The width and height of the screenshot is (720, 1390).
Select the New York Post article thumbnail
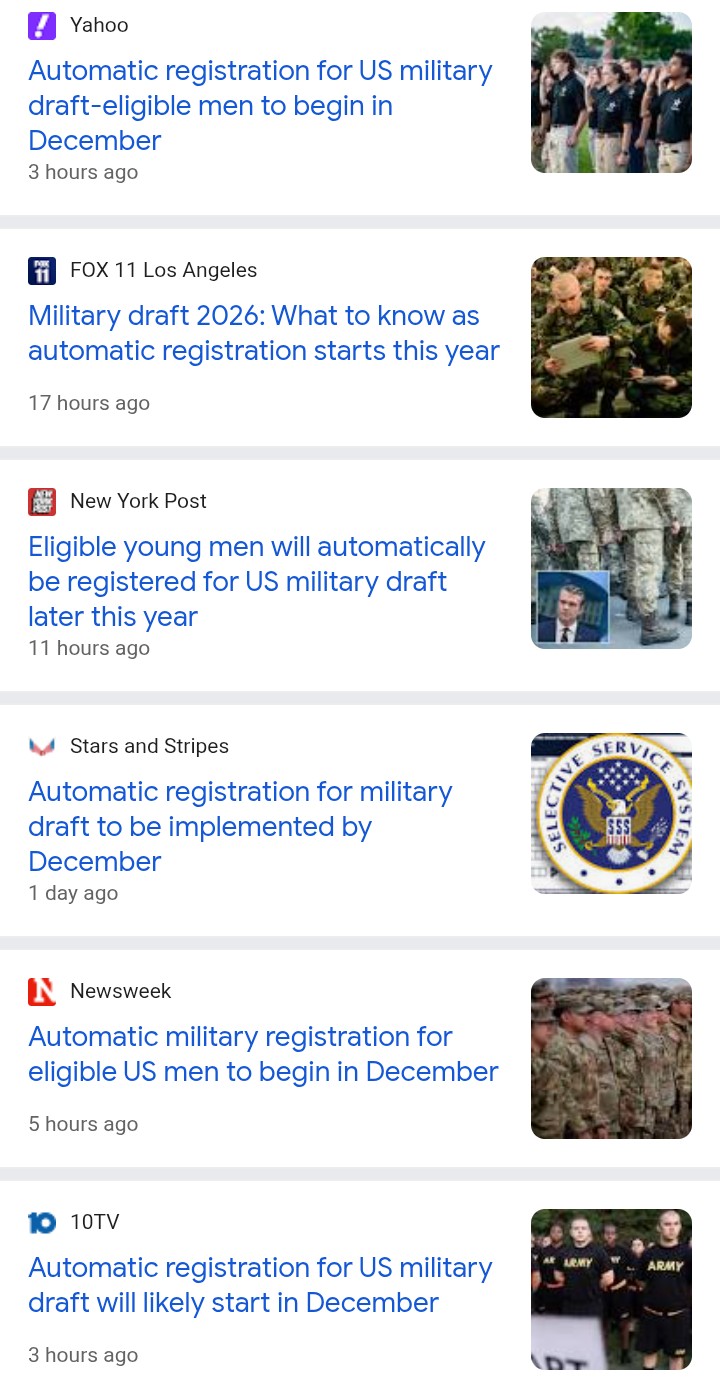[611, 568]
